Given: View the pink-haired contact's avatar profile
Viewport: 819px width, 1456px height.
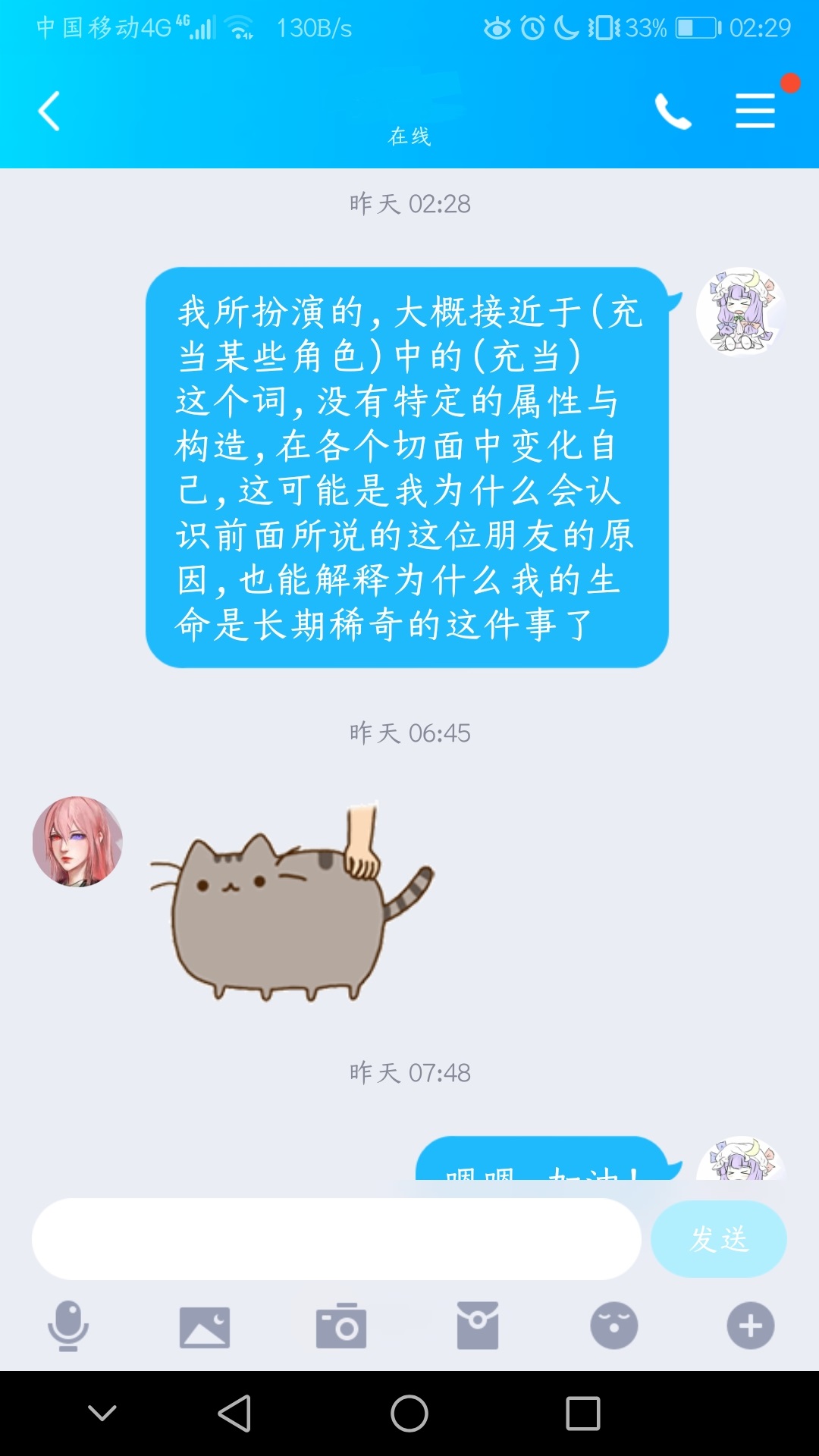Looking at the screenshot, I should click(77, 841).
